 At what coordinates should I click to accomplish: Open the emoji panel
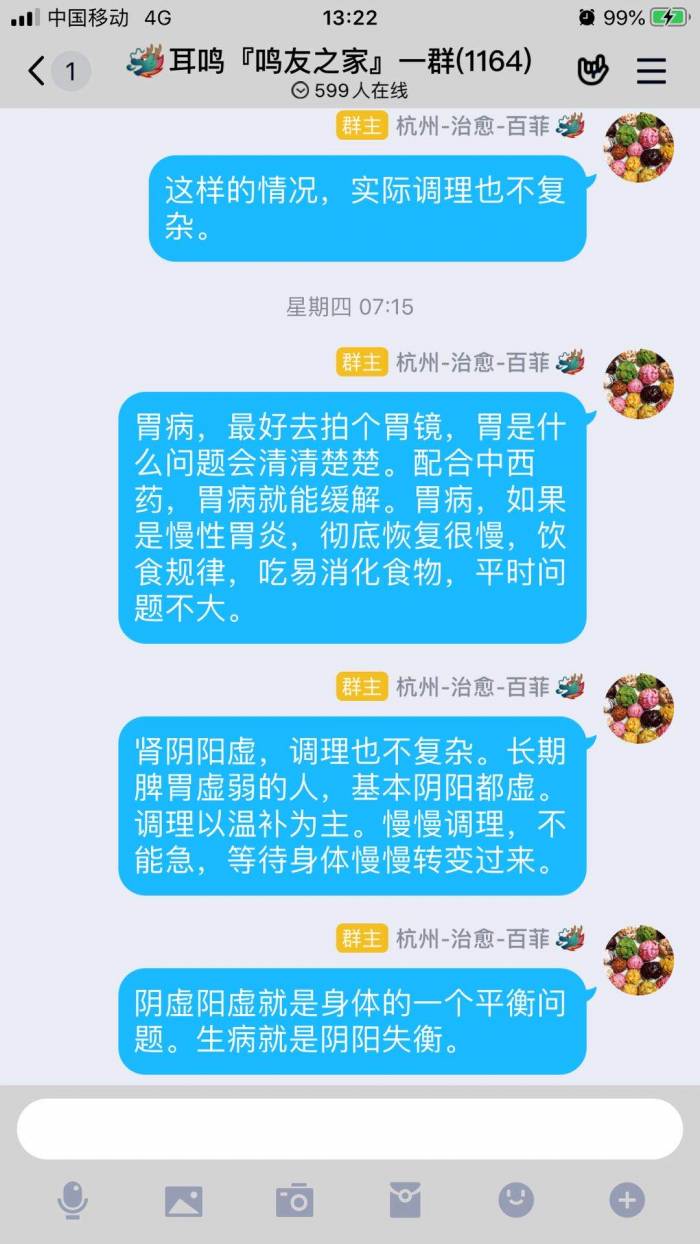pyautogui.click(x=516, y=1200)
